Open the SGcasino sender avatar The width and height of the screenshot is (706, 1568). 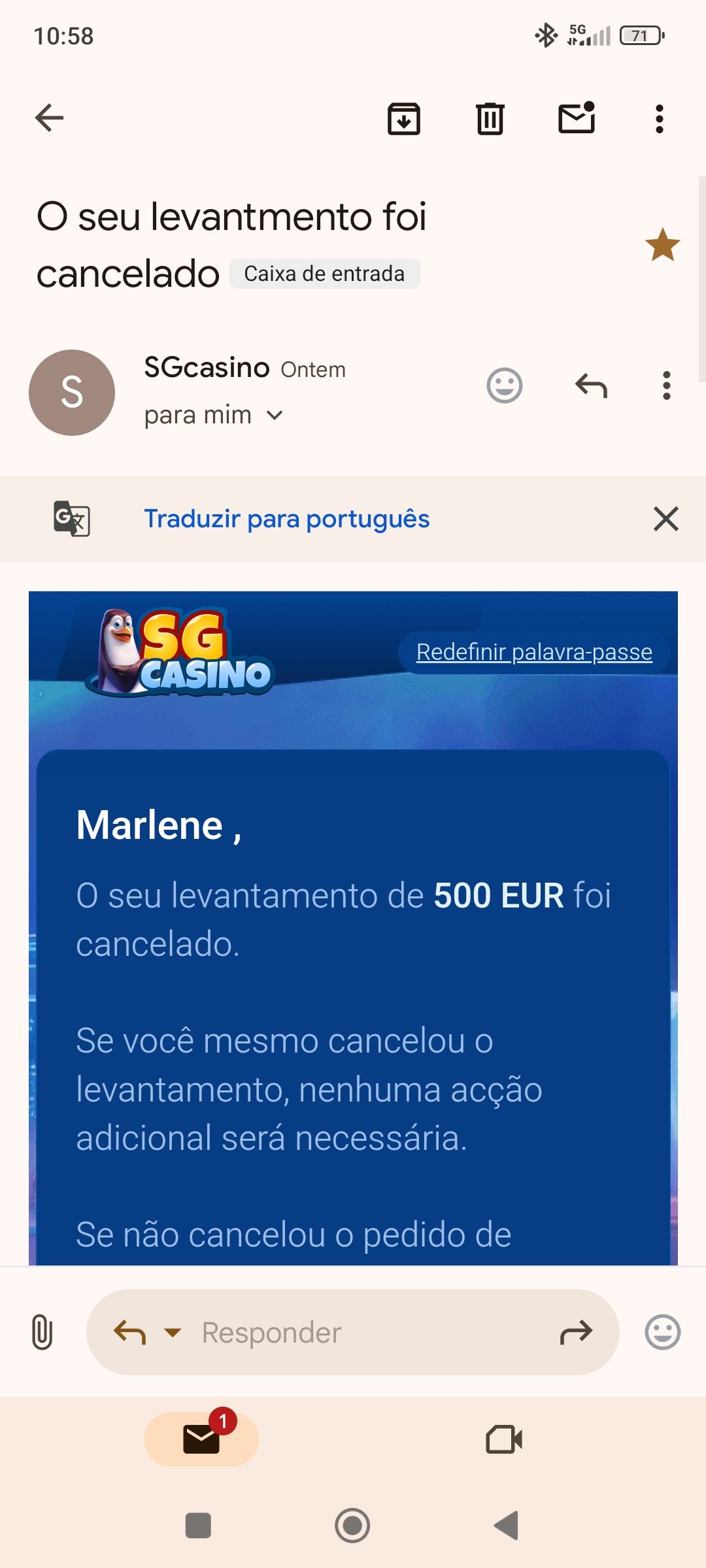[x=72, y=392]
